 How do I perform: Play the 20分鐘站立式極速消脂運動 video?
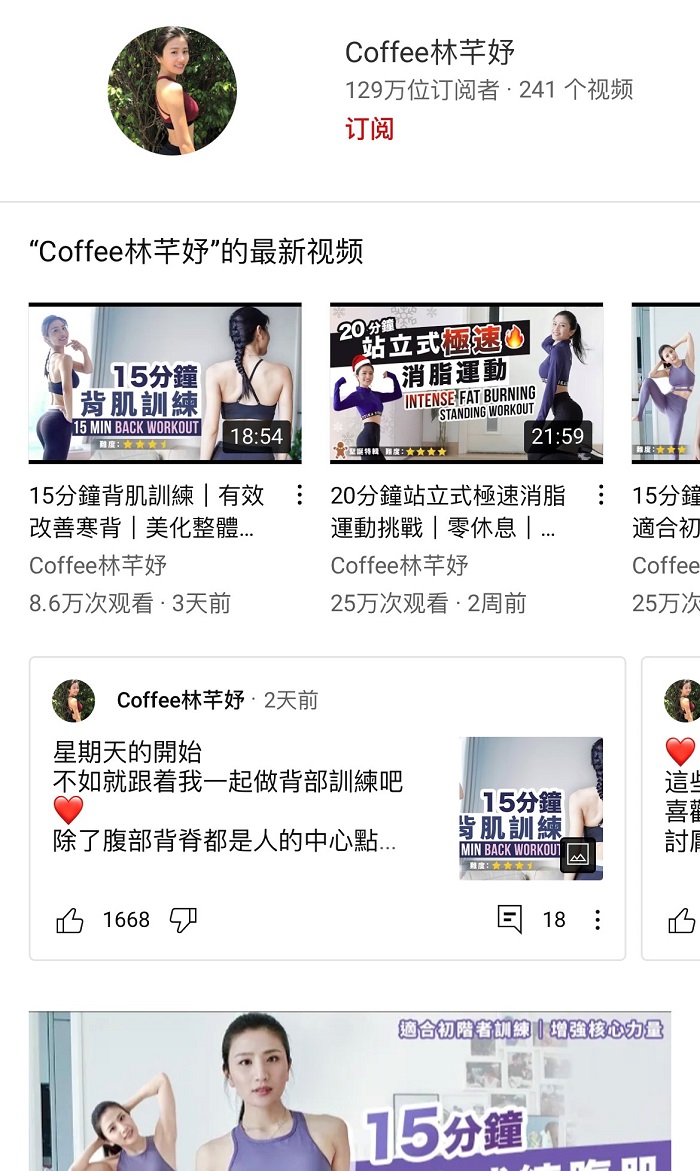pyautogui.click(x=466, y=384)
